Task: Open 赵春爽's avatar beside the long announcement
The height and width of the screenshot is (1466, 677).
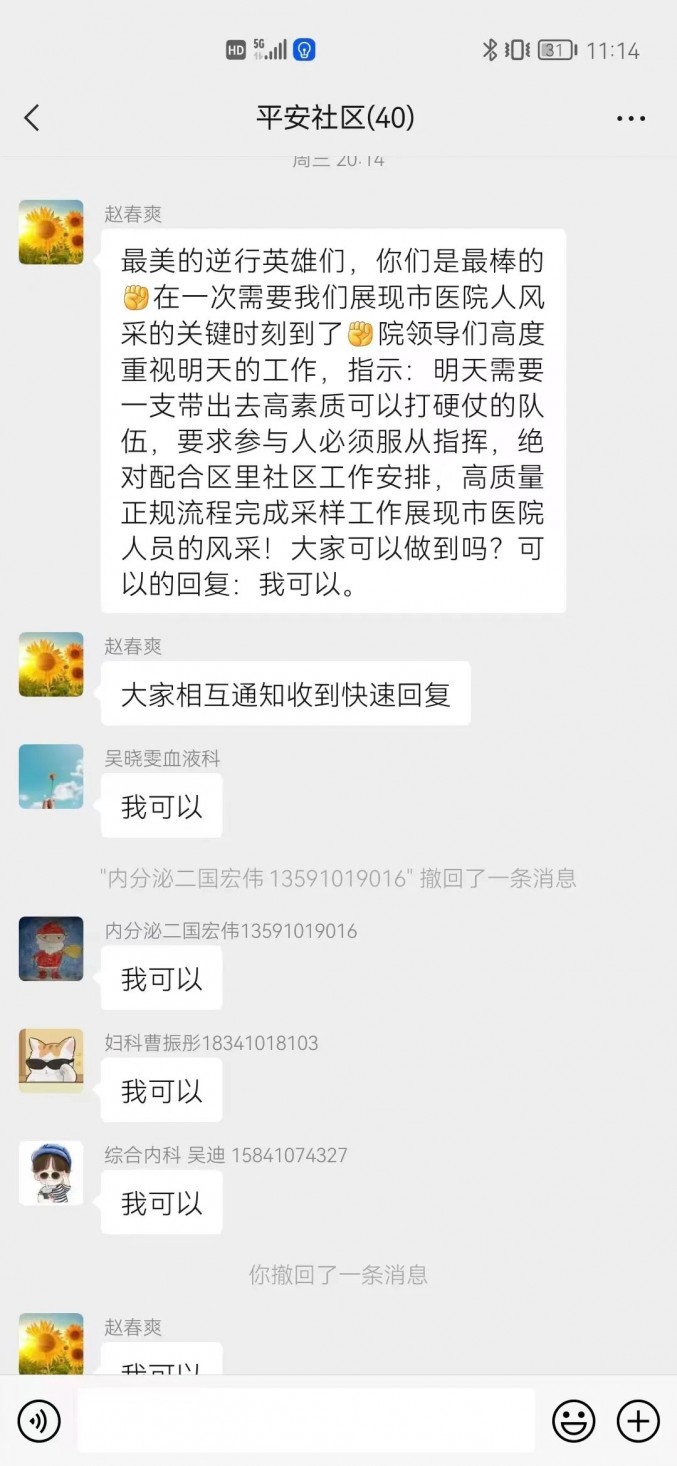Action: 51,232
